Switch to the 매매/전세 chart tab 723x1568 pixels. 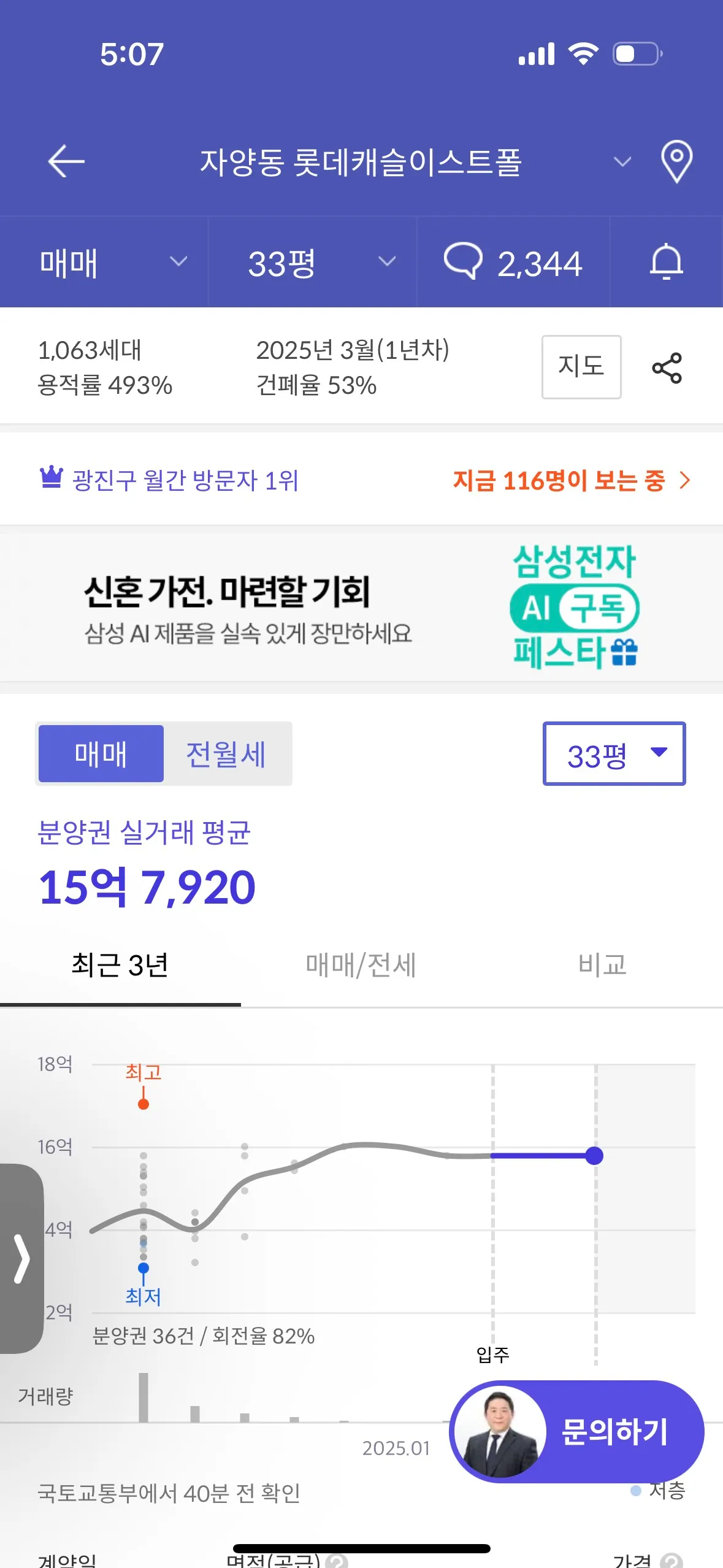[361, 965]
